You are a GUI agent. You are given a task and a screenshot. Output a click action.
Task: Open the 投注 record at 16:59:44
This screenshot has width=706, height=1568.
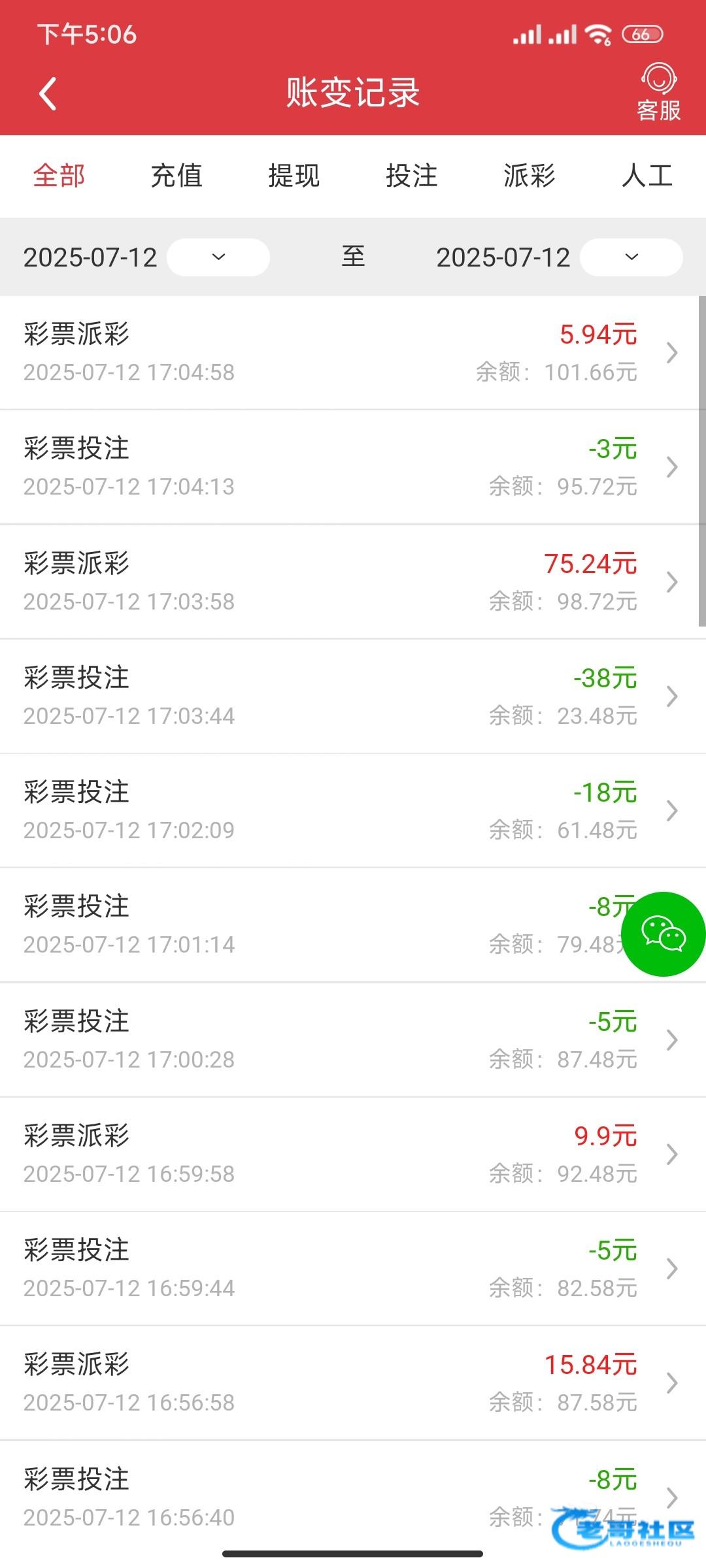tap(353, 1268)
